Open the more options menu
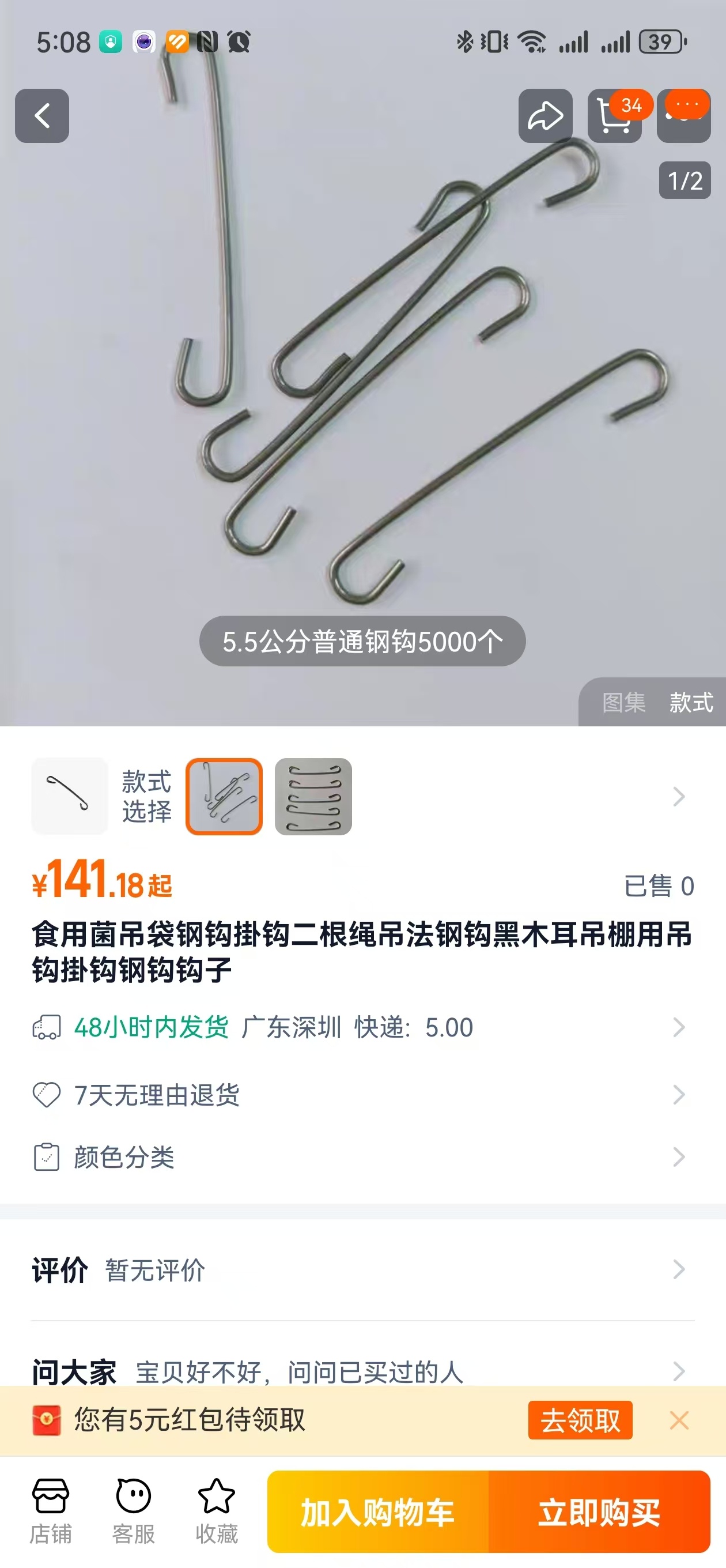This screenshot has height=1568, width=726. [x=684, y=116]
